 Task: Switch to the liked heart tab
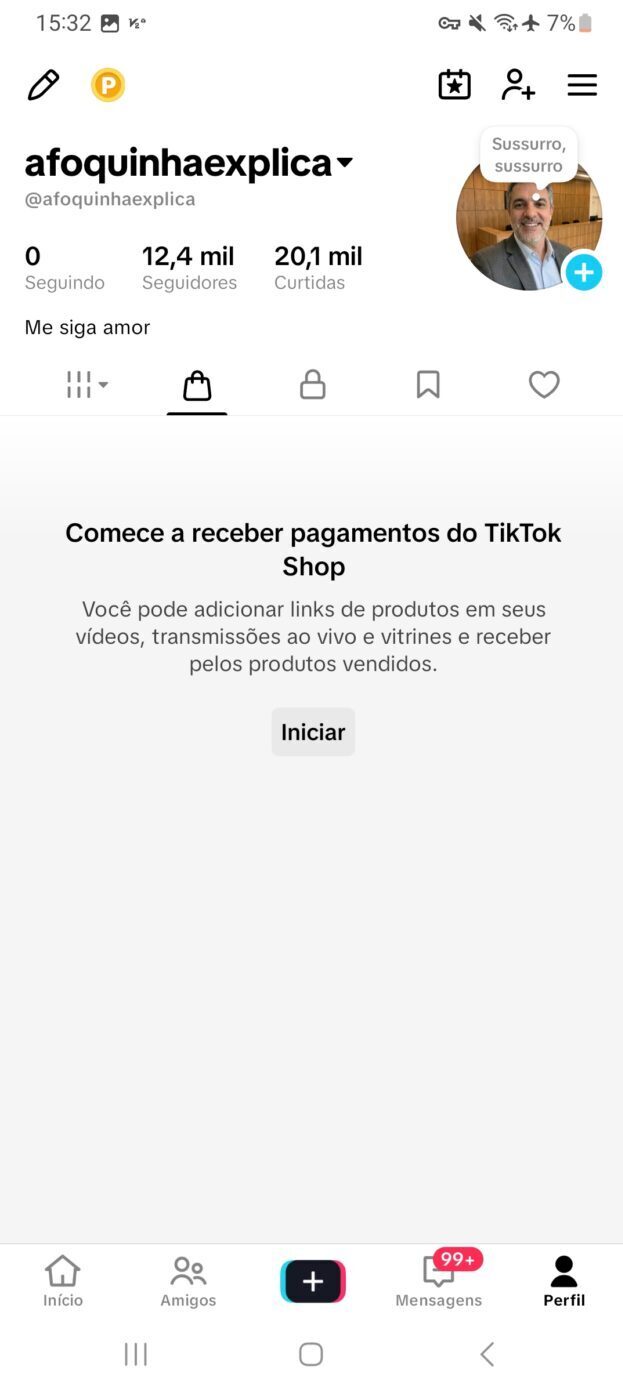point(544,385)
